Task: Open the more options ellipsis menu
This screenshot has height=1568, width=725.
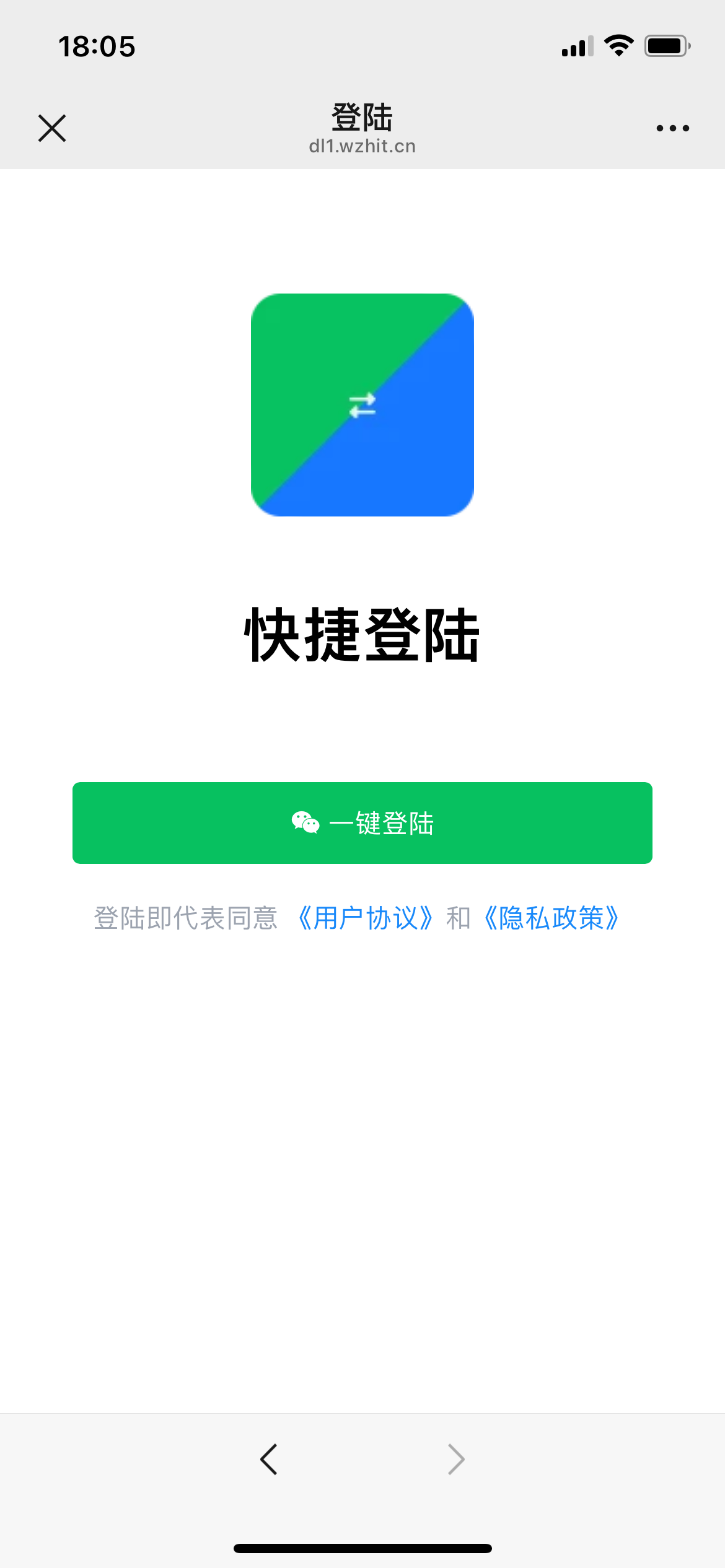Action: (x=672, y=128)
